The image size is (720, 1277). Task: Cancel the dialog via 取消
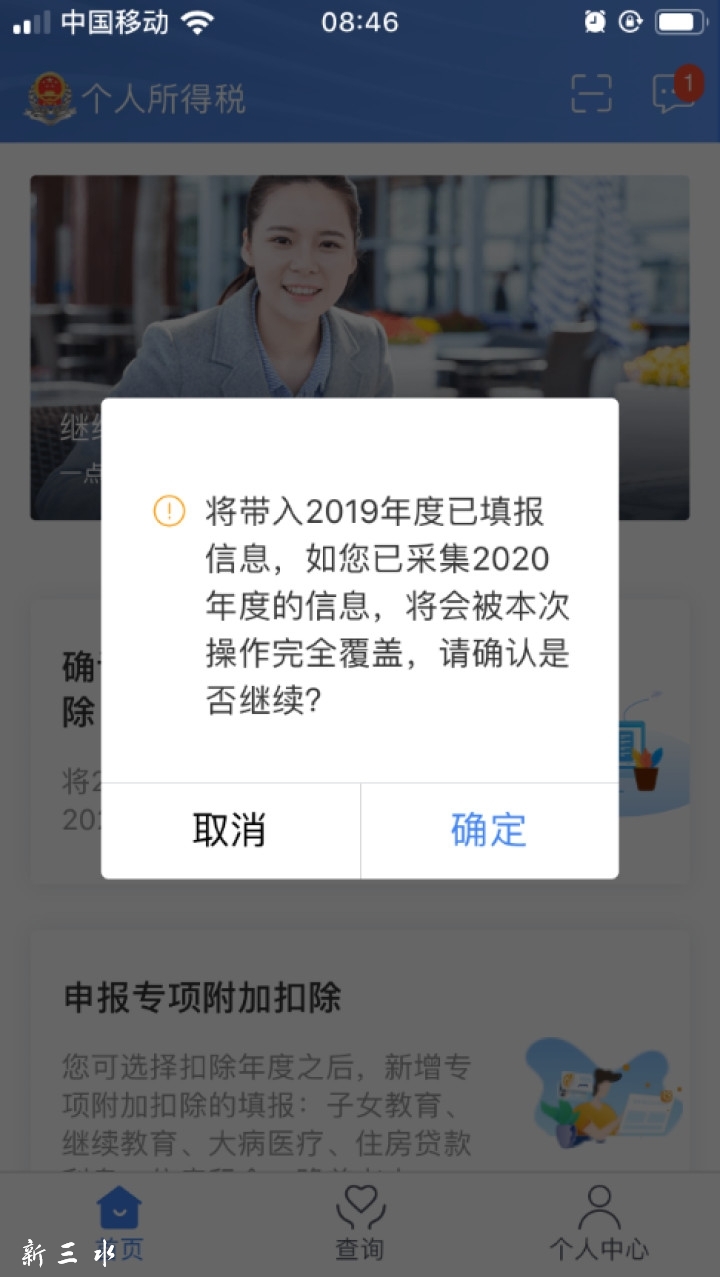(230, 830)
